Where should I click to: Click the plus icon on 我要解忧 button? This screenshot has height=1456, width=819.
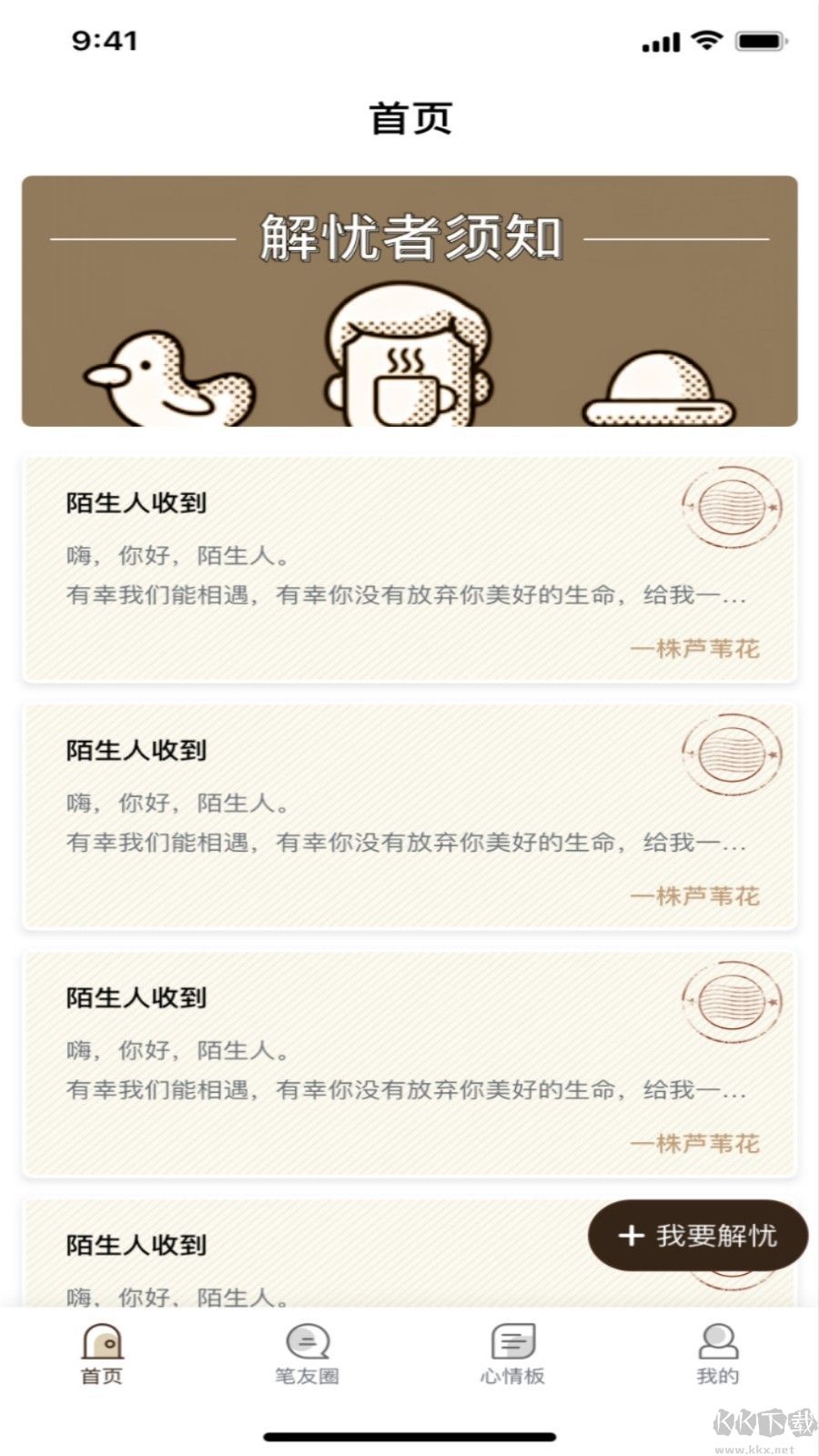tap(629, 1235)
